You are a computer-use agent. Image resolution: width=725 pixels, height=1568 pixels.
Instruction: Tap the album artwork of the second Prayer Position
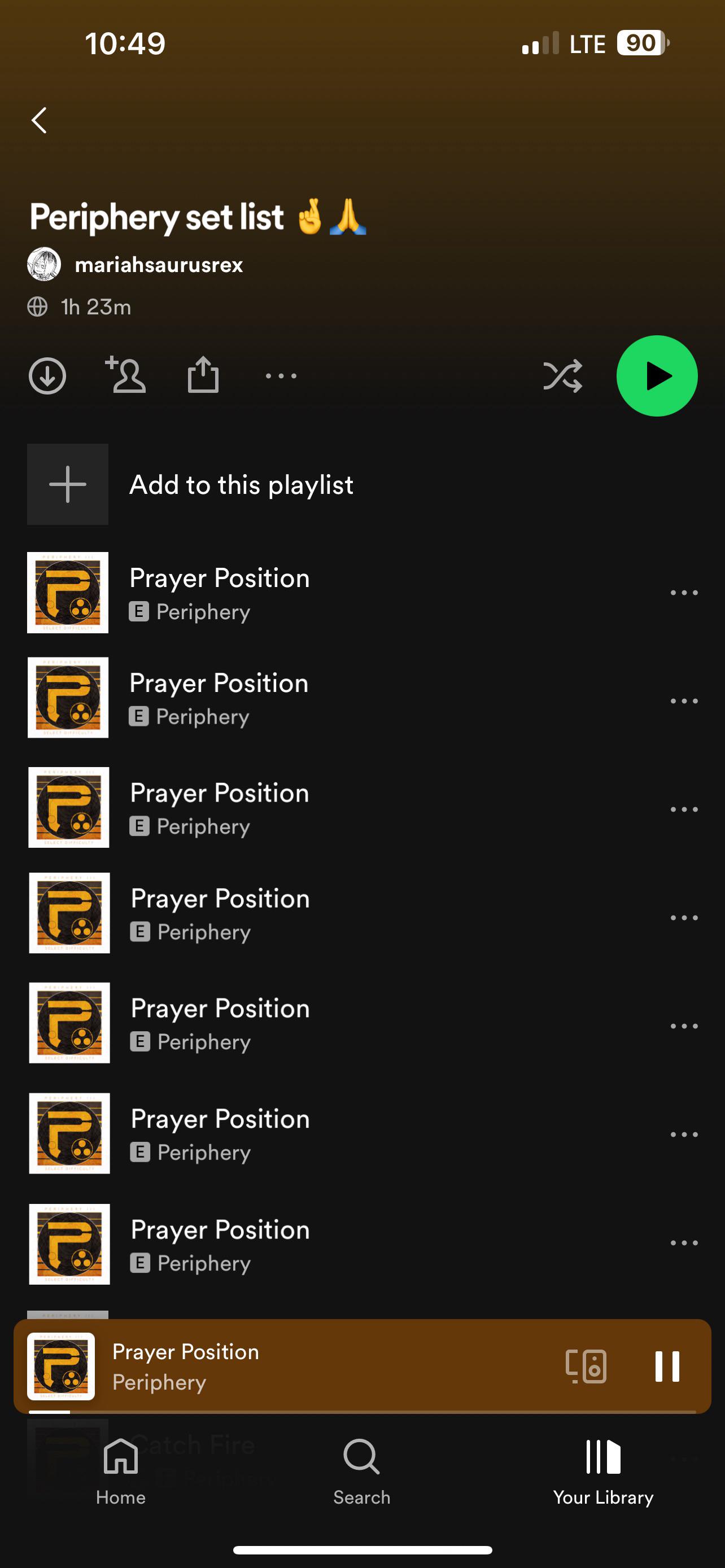68,699
